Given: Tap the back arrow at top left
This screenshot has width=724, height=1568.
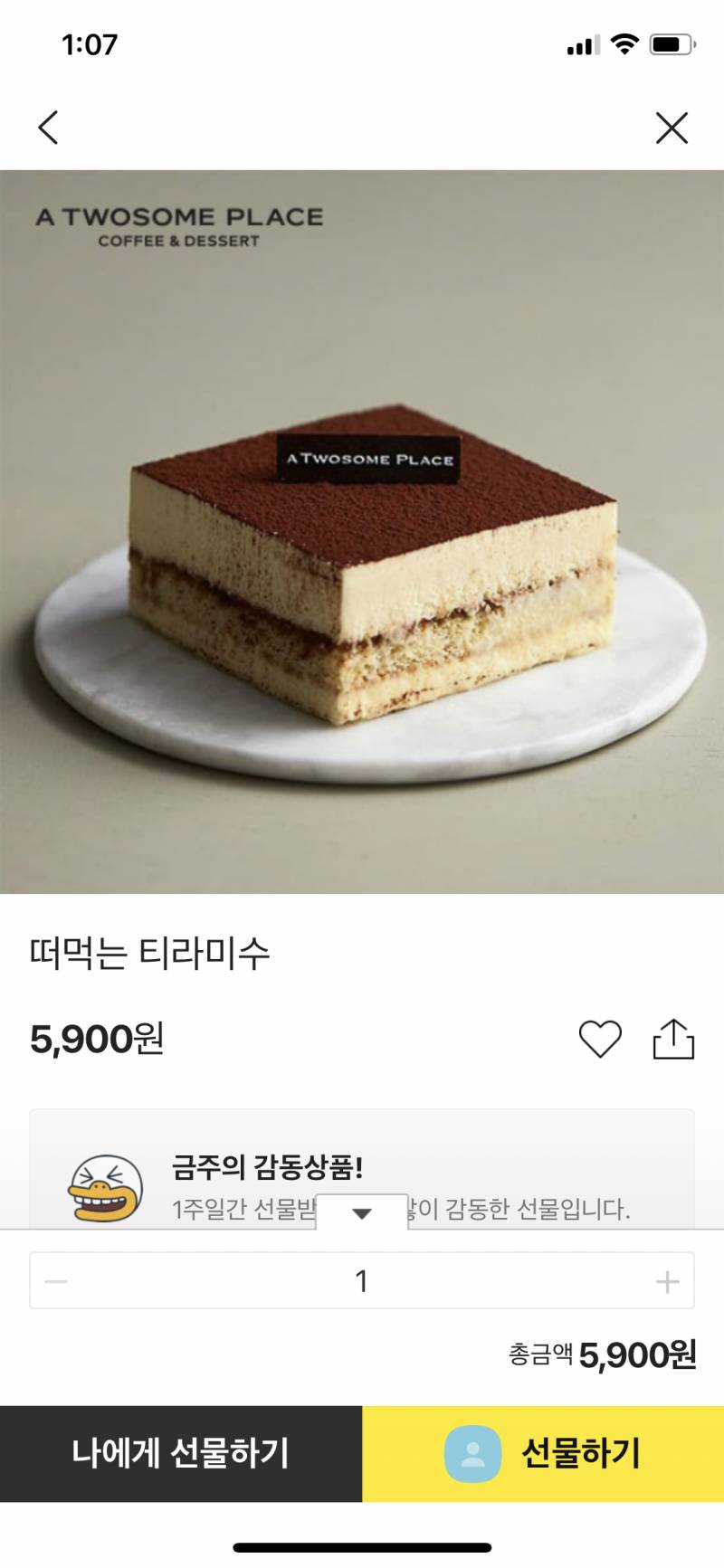Looking at the screenshot, I should coord(48,128).
